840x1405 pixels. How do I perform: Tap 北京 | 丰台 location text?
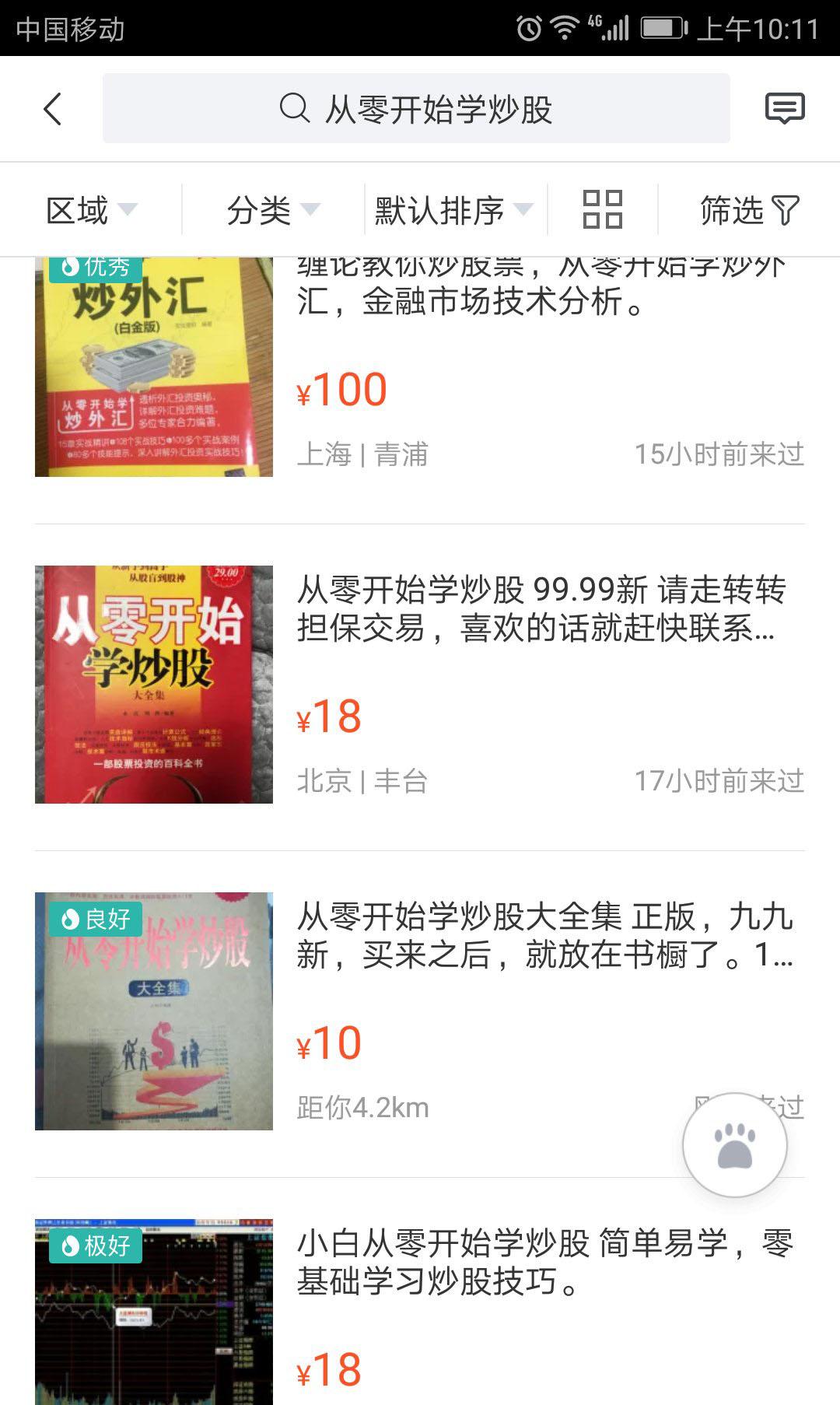364,776
